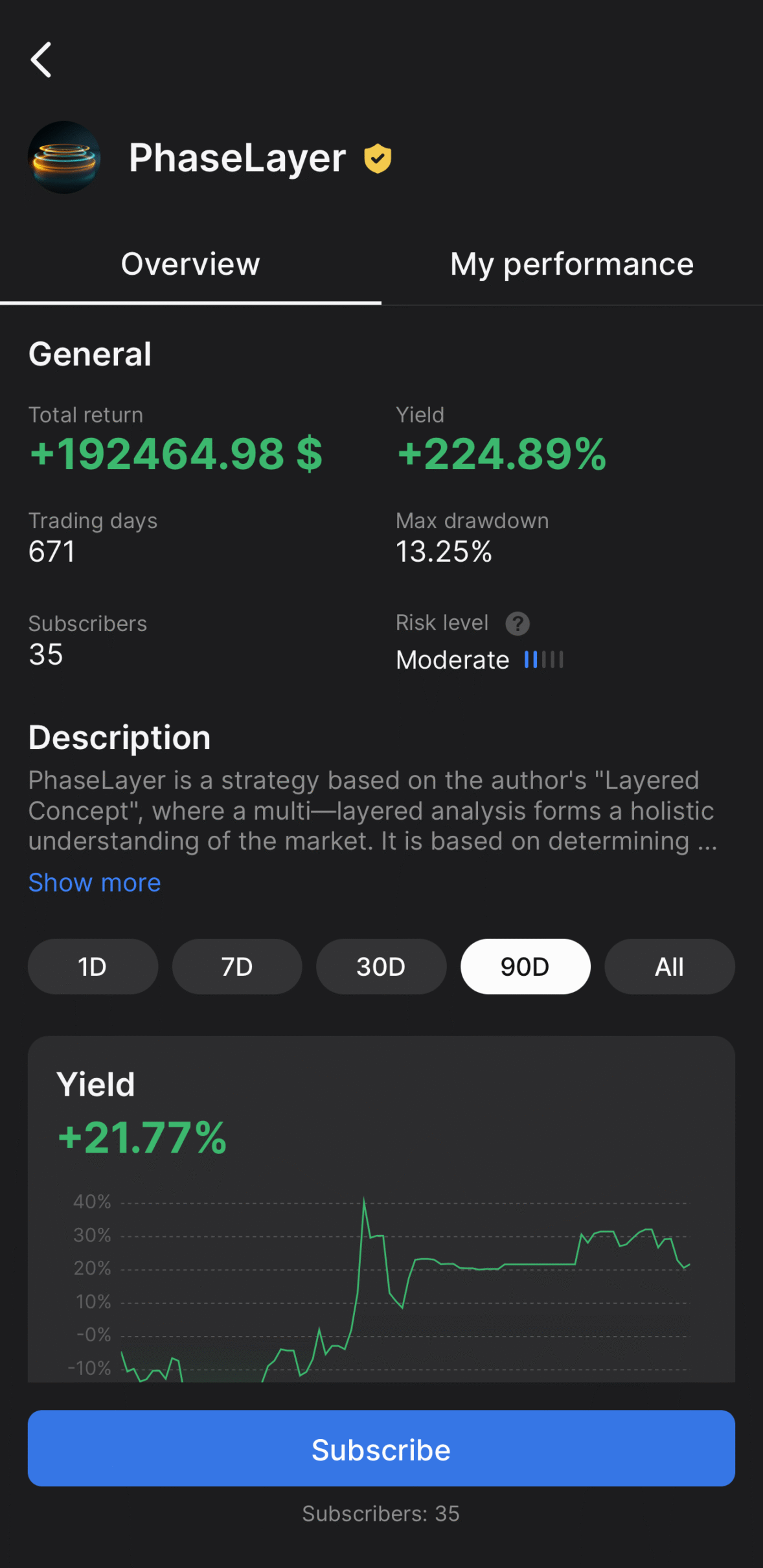Open the PhaseLayer strategy avatar image

(65, 157)
